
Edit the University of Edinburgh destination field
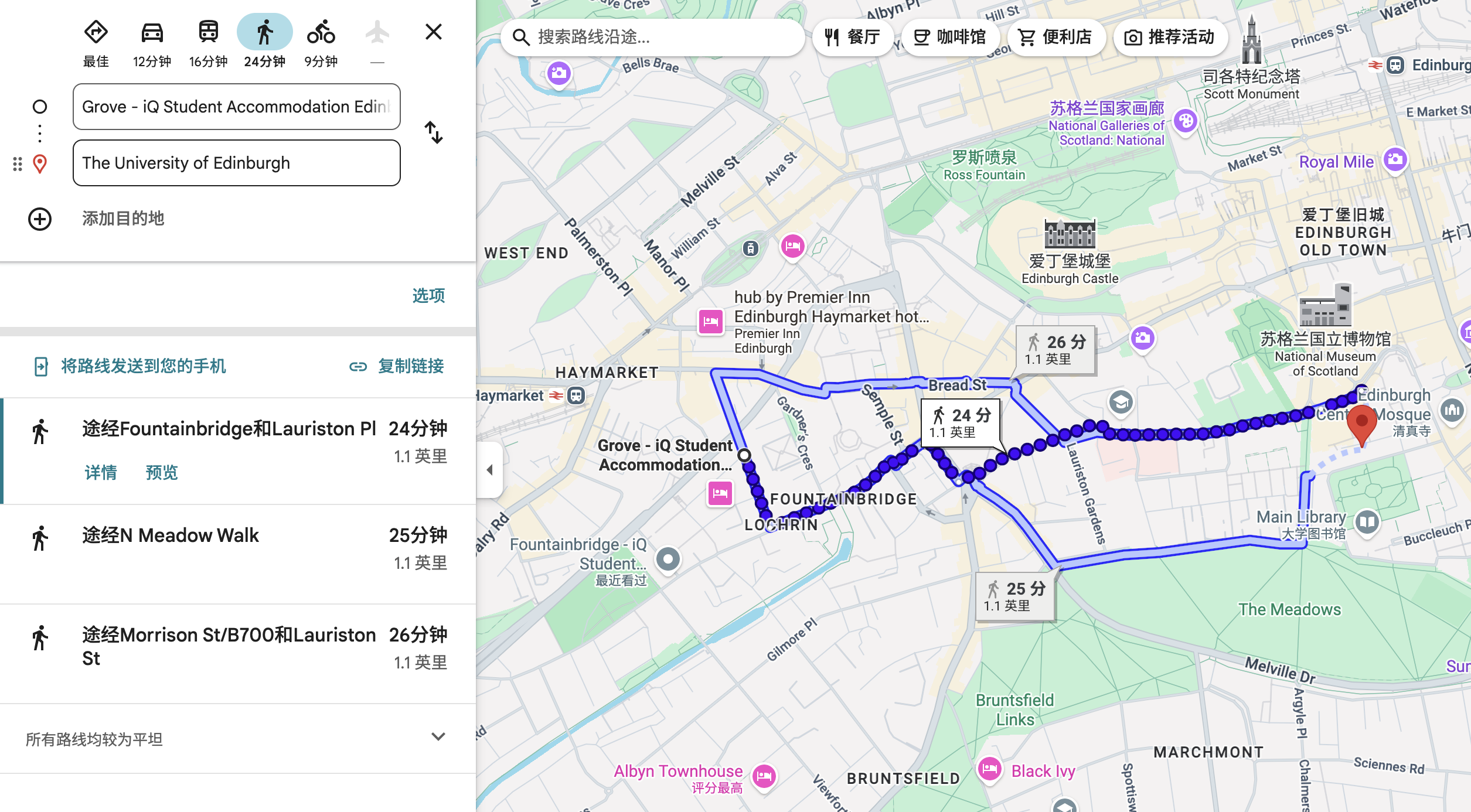236,163
